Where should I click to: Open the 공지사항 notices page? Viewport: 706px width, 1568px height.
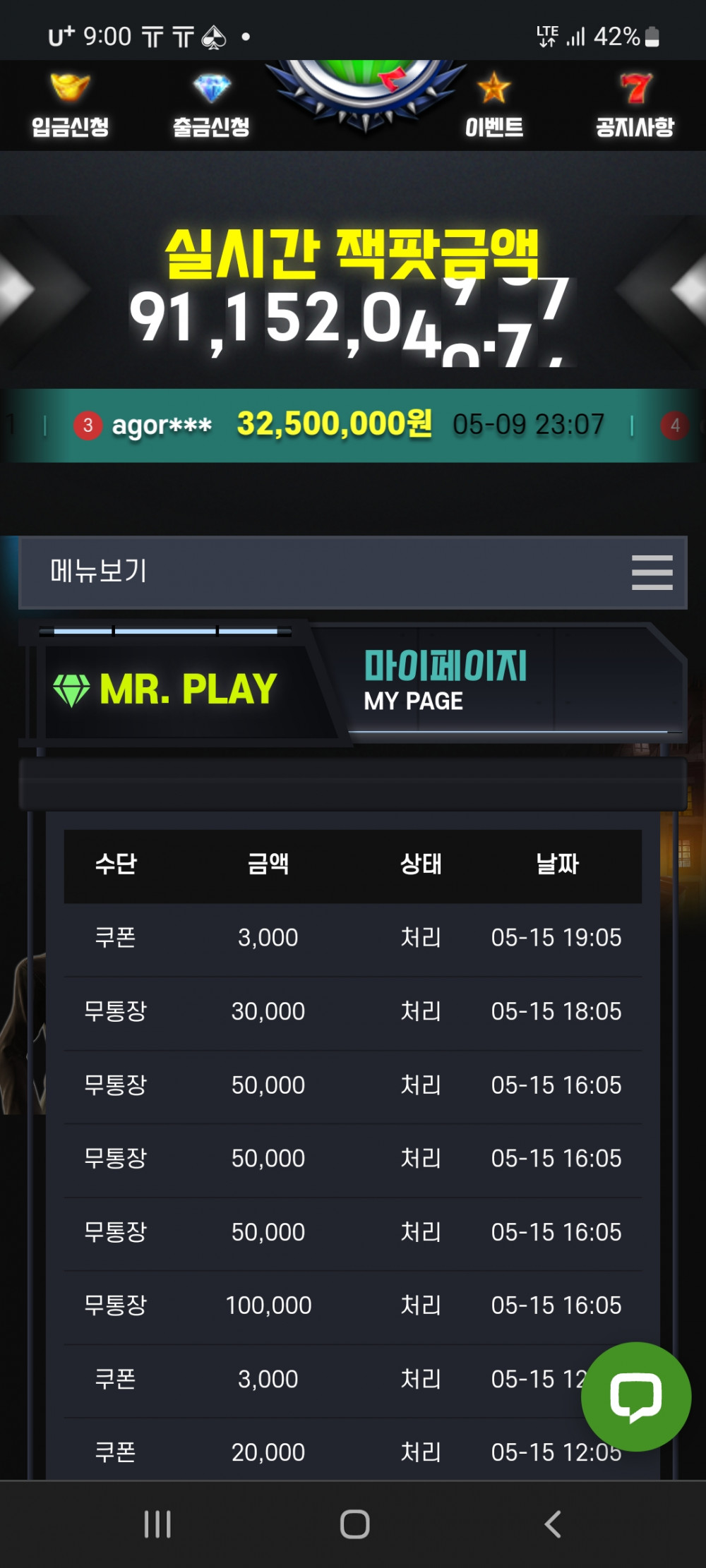(635, 106)
